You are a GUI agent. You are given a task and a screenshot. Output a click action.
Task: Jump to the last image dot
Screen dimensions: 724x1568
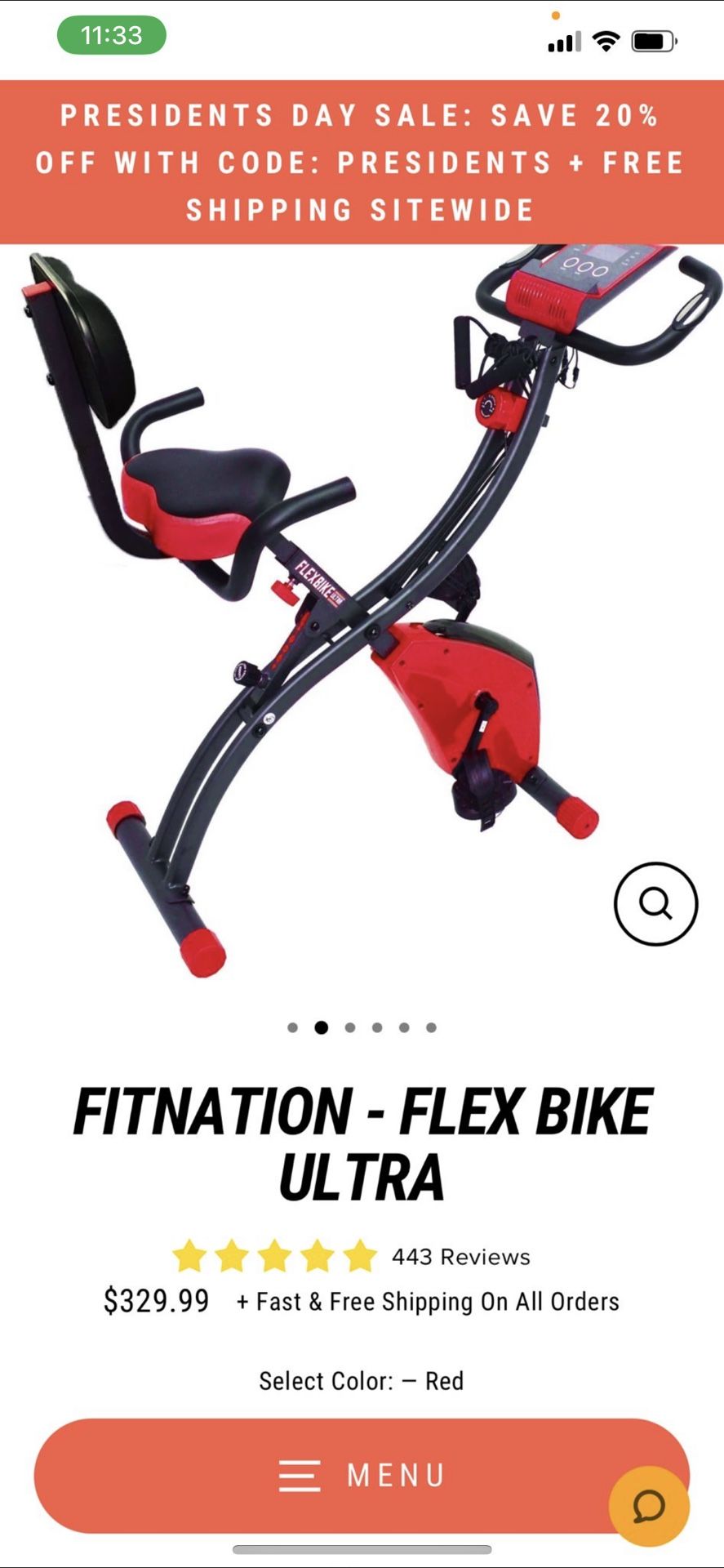point(431,1027)
